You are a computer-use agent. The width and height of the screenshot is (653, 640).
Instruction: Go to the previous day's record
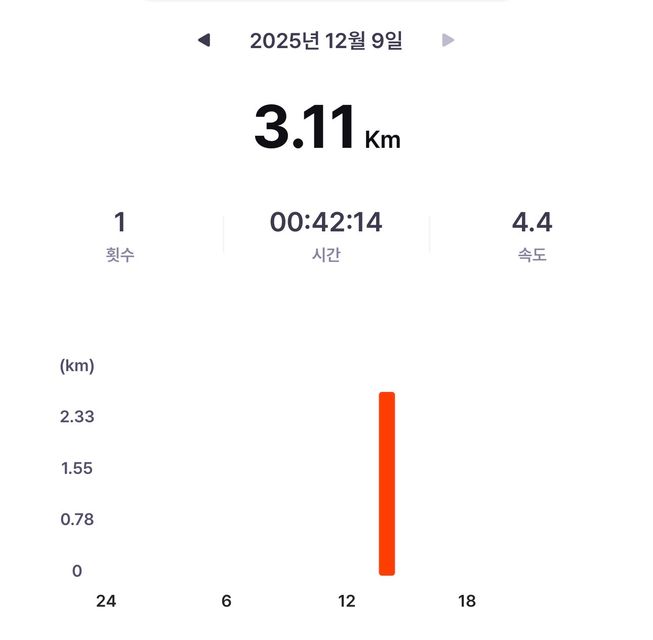204,40
